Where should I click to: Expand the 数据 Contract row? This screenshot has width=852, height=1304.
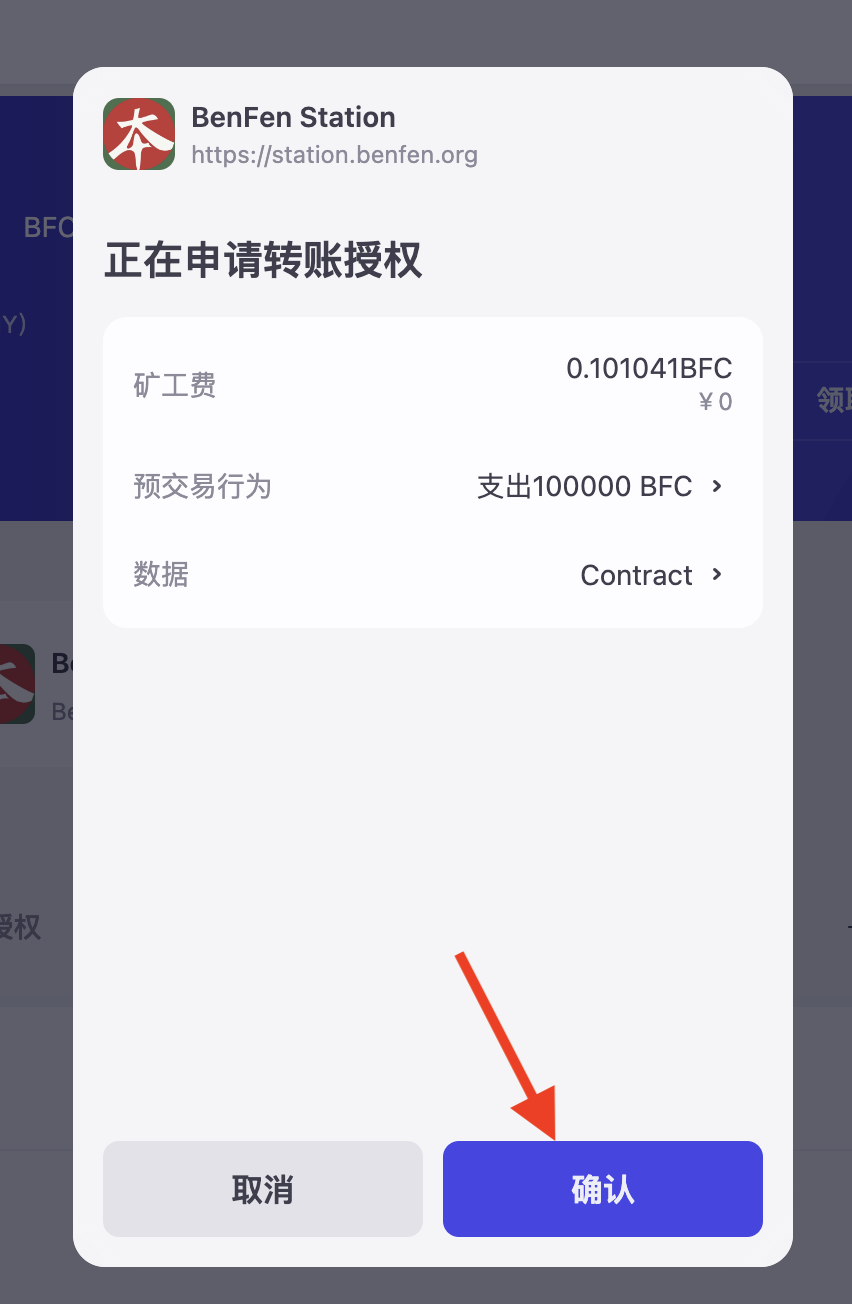[650, 575]
